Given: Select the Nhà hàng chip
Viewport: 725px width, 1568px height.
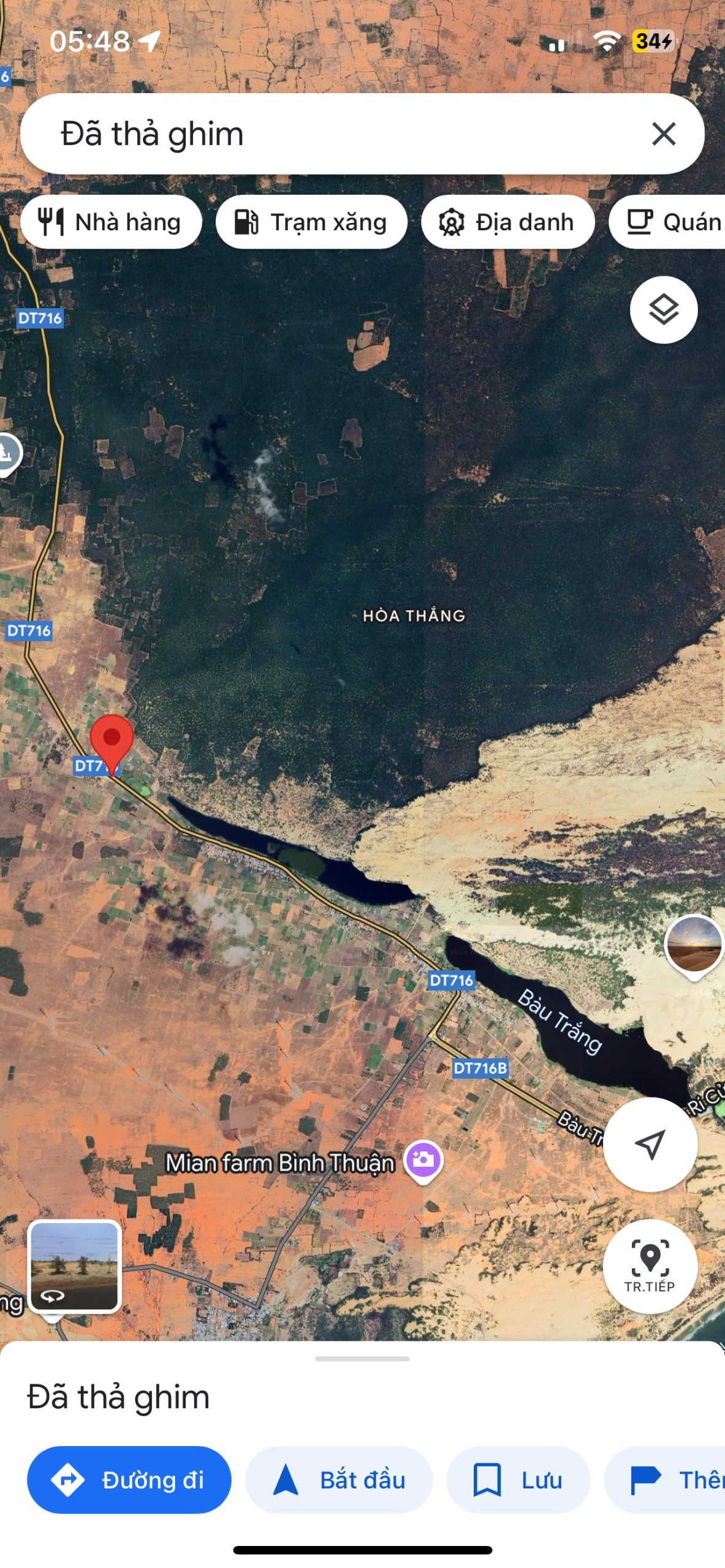Looking at the screenshot, I should click(x=111, y=222).
